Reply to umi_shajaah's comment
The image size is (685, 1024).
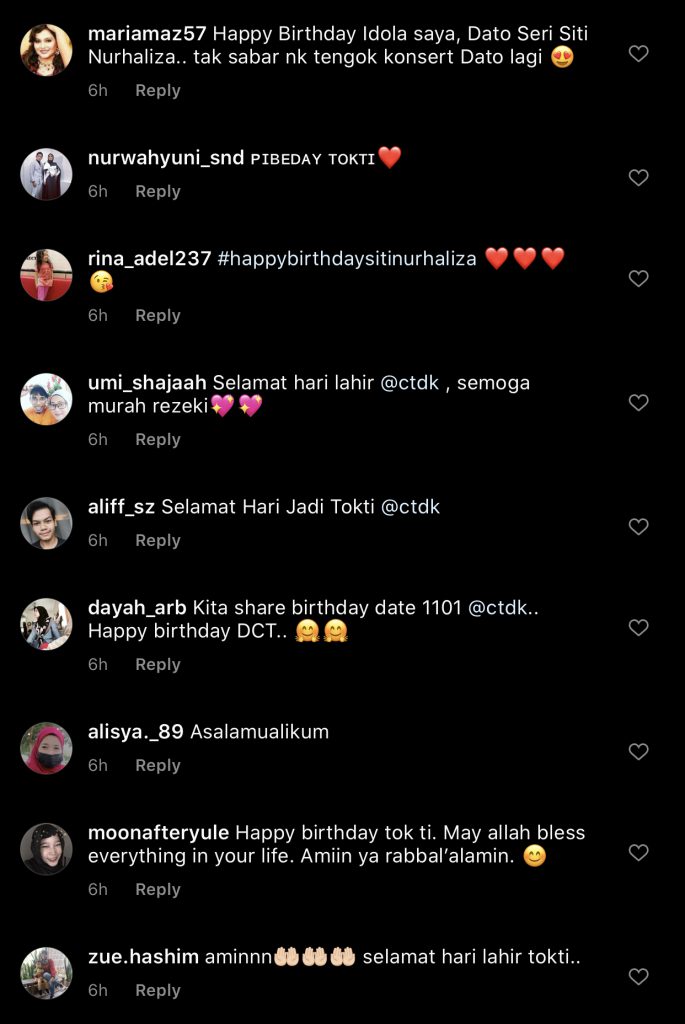coord(158,439)
